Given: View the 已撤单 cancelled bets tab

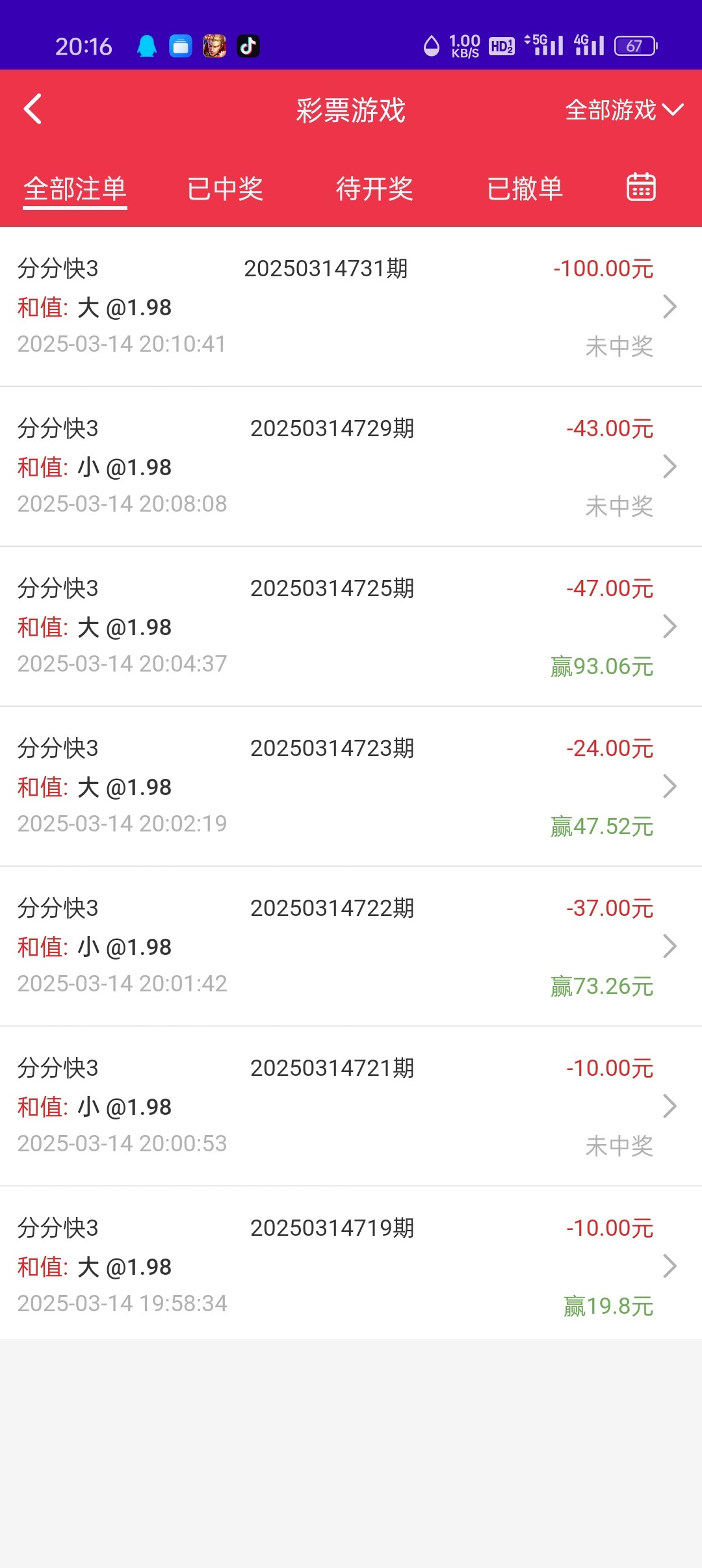Looking at the screenshot, I should click(525, 189).
